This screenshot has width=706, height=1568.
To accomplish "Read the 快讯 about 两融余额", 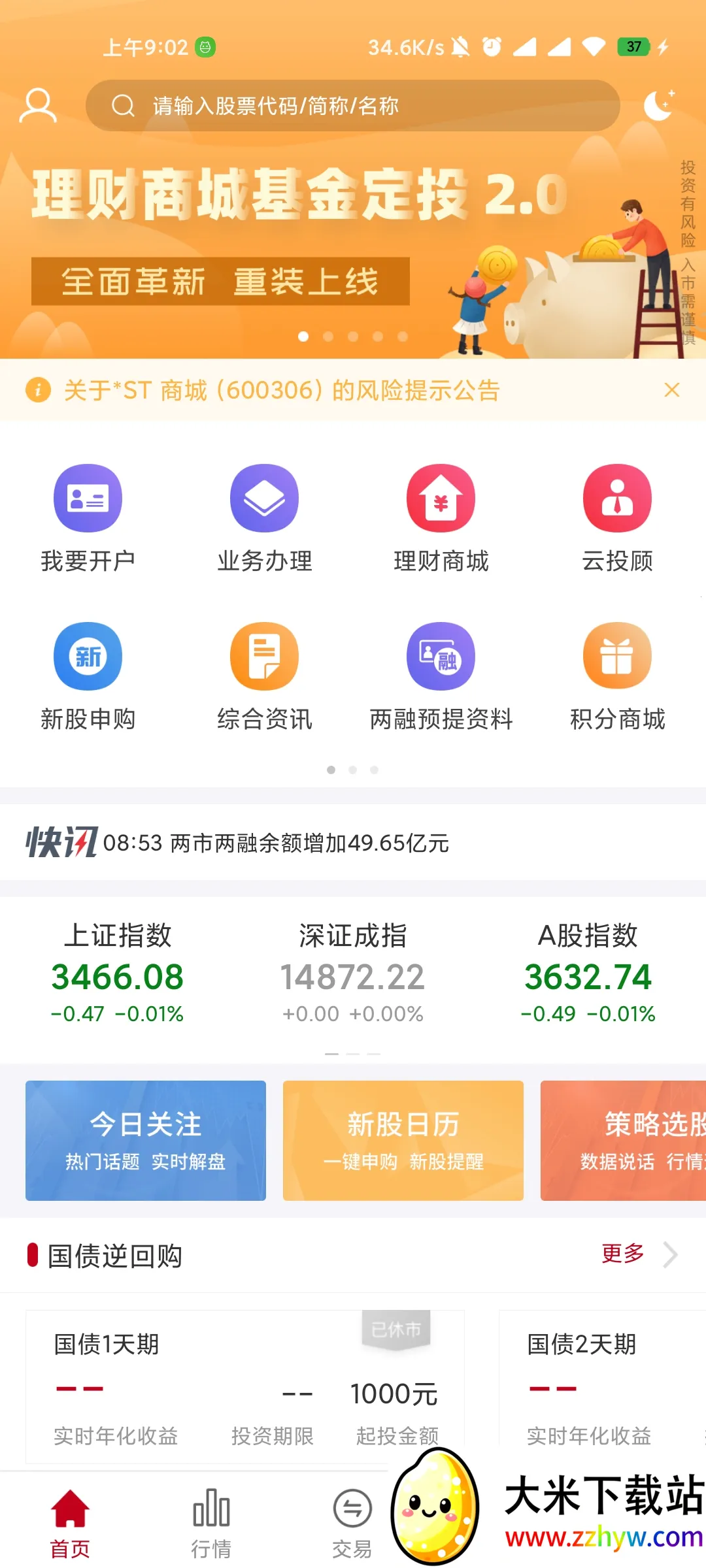I will [276, 843].
